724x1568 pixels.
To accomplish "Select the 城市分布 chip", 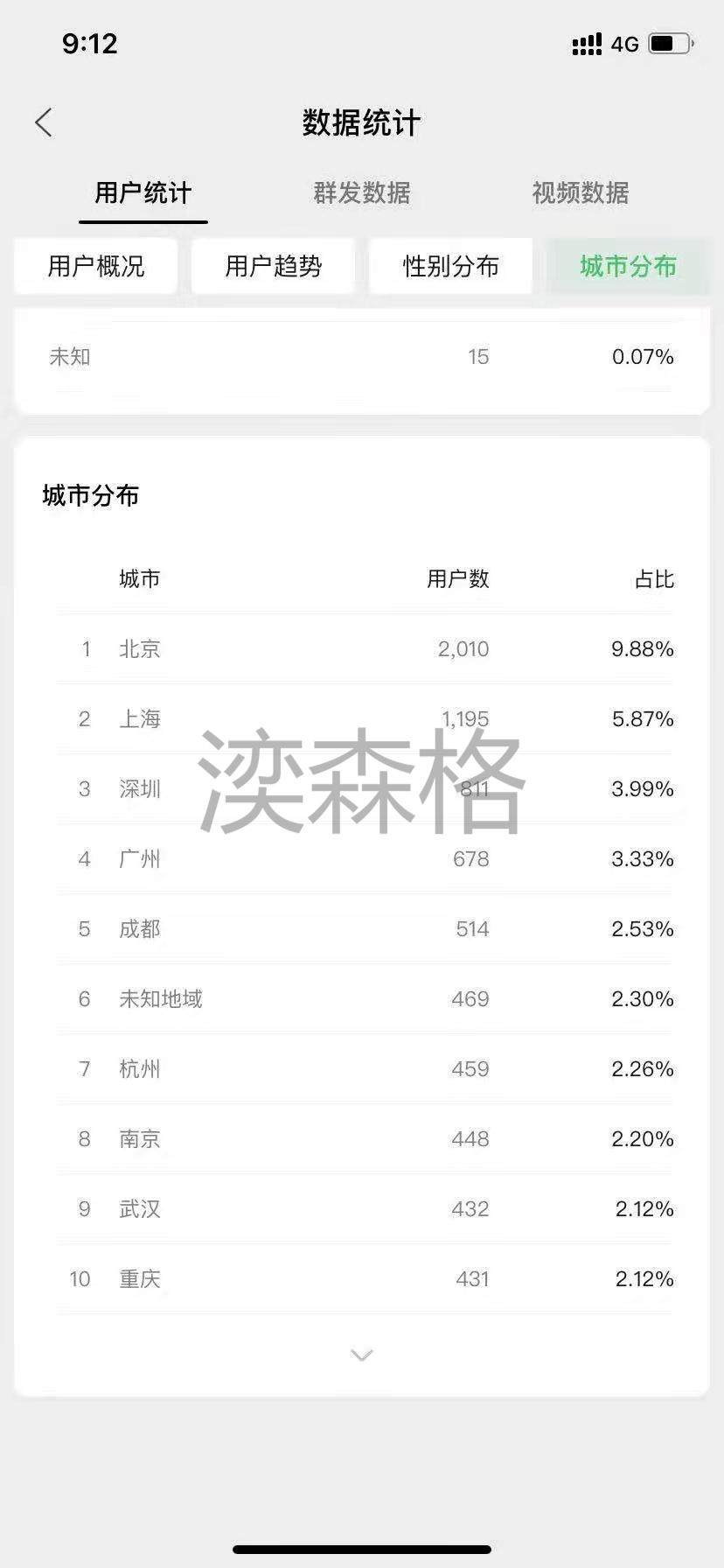I will (628, 266).
